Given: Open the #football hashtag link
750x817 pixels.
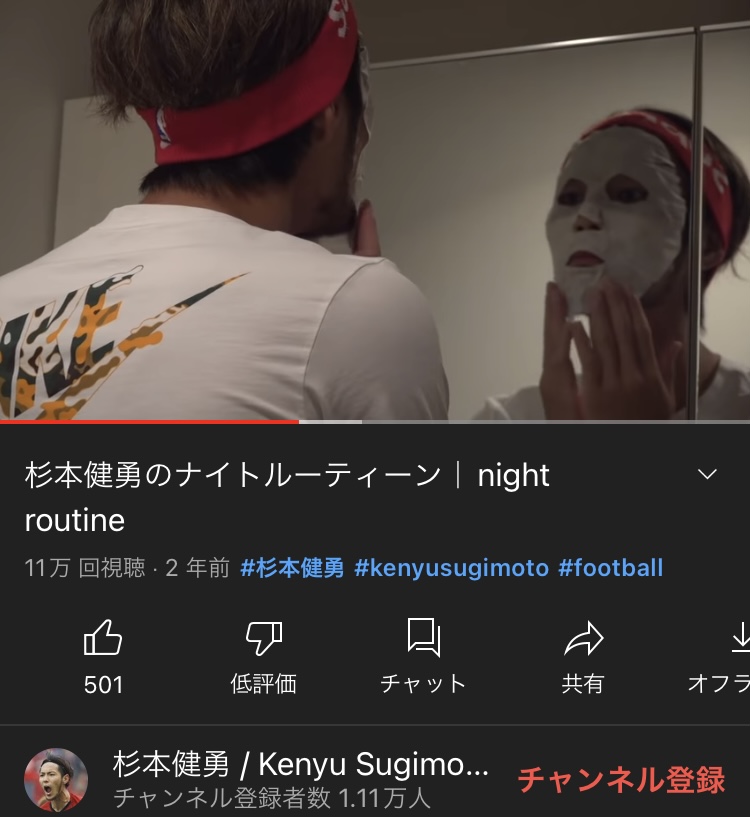Looking at the screenshot, I should [x=610, y=568].
